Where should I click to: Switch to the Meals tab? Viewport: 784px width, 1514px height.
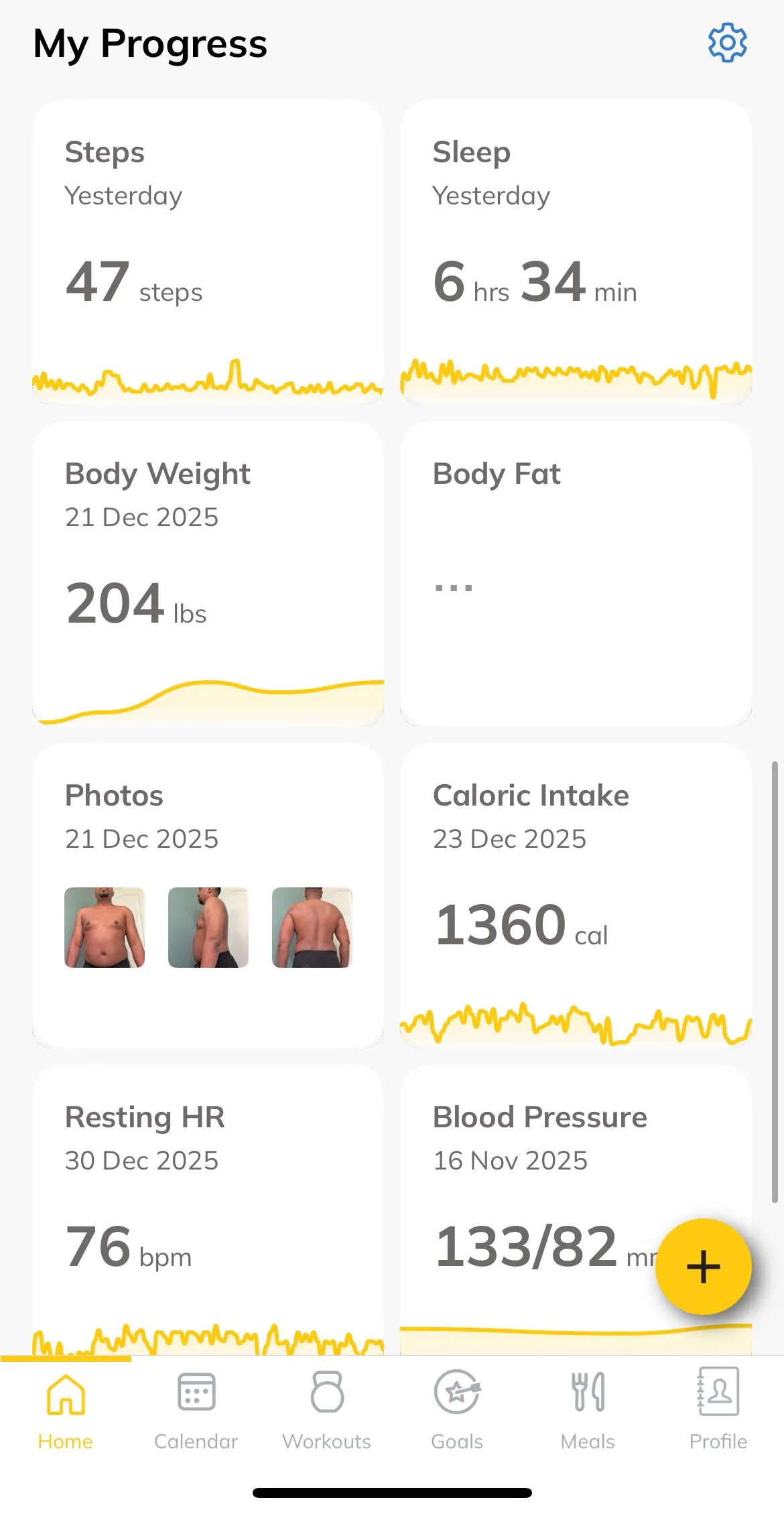coord(588,1409)
